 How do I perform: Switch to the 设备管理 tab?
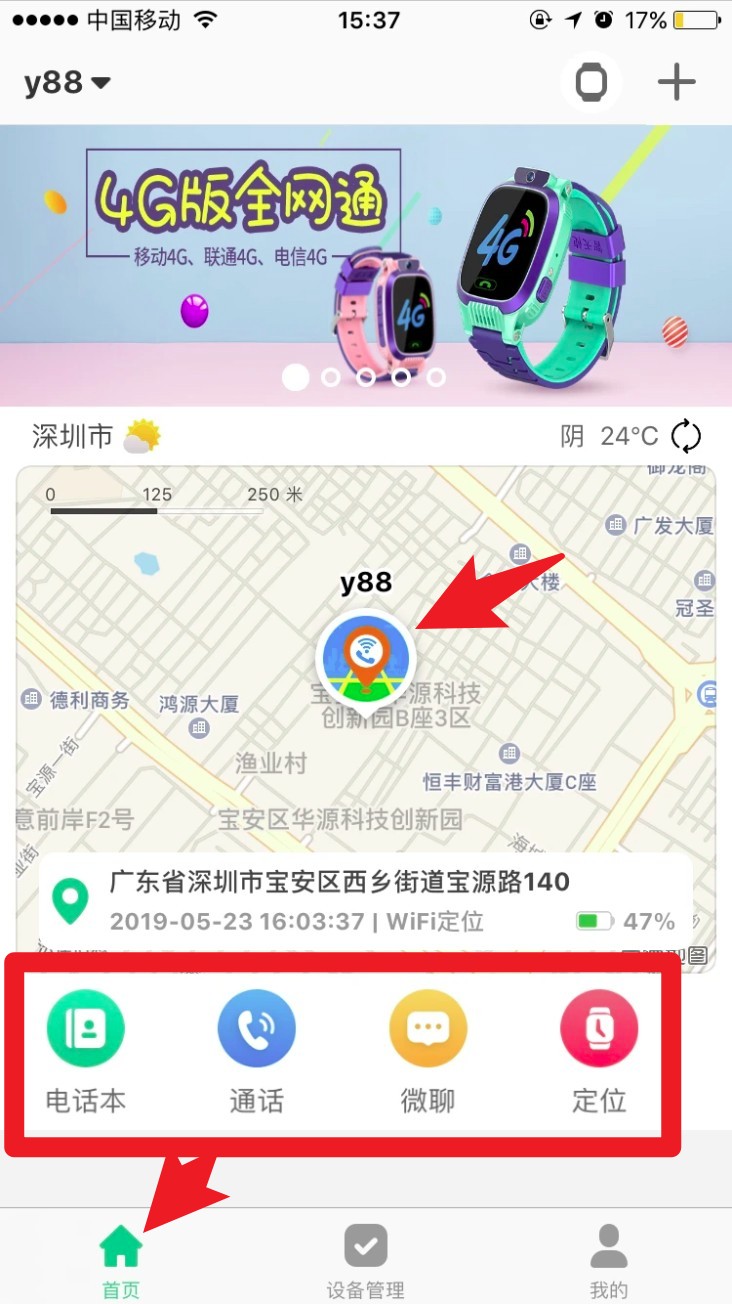[365, 1260]
